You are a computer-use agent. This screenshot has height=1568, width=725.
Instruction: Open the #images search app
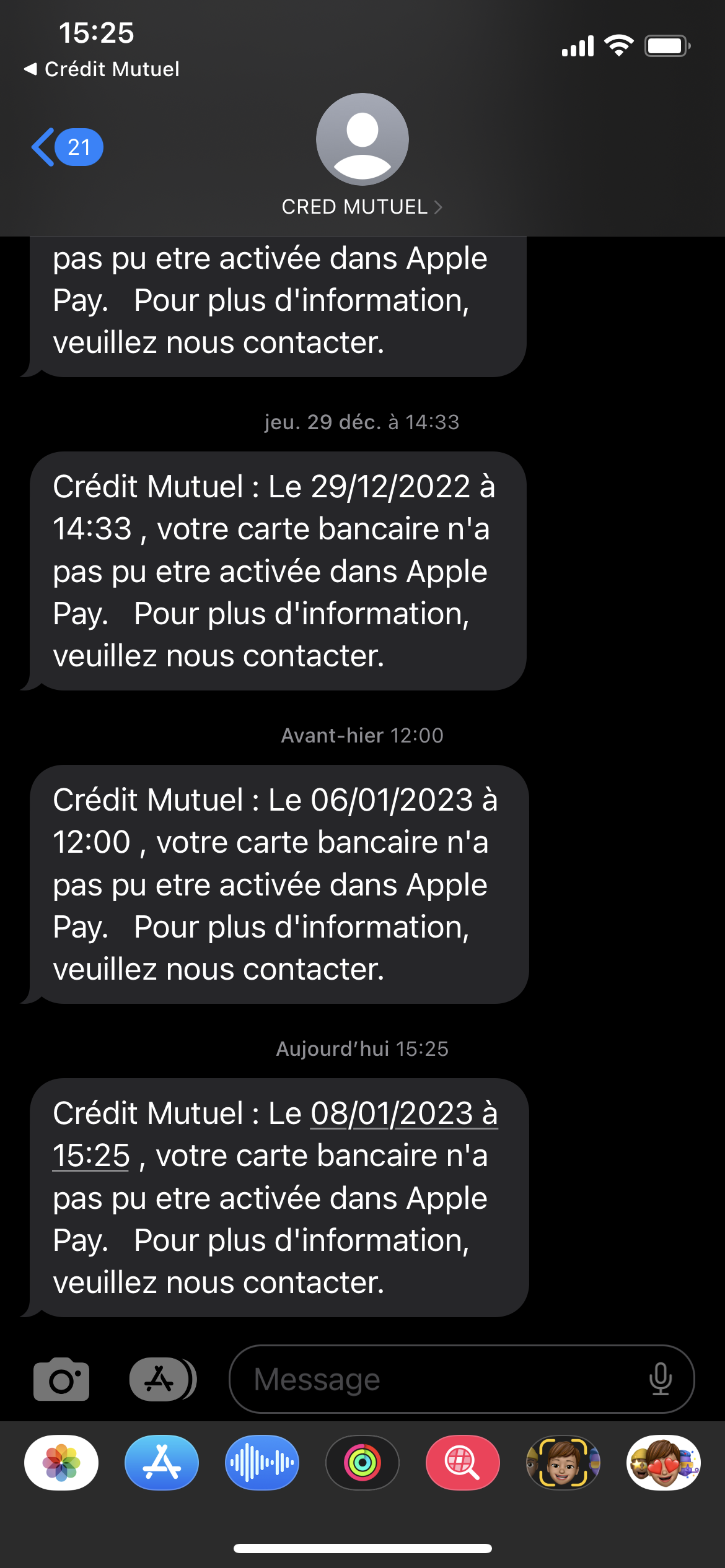(x=462, y=1463)
